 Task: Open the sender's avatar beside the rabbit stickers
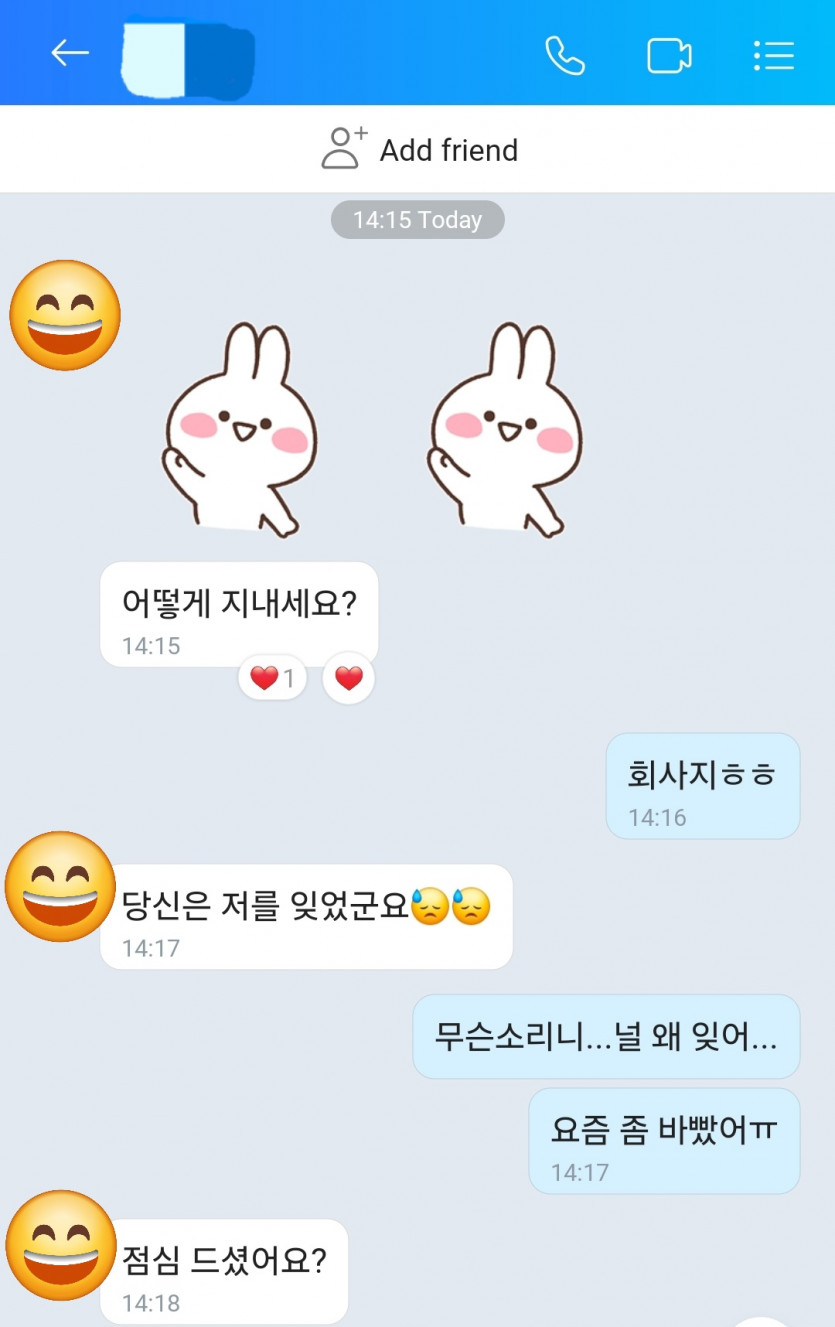[x=65, y=316]
